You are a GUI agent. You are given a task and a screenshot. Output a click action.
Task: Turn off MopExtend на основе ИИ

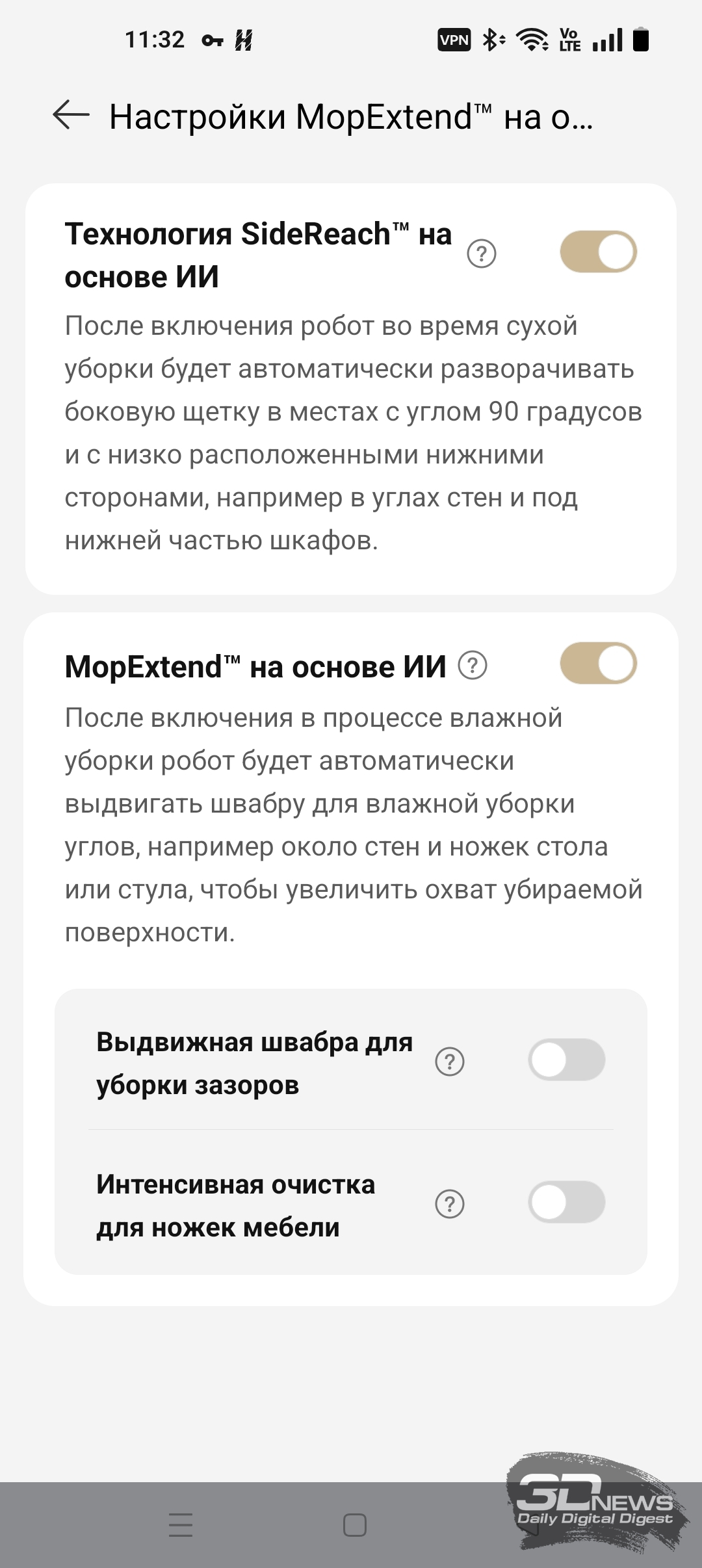(598, 664)
